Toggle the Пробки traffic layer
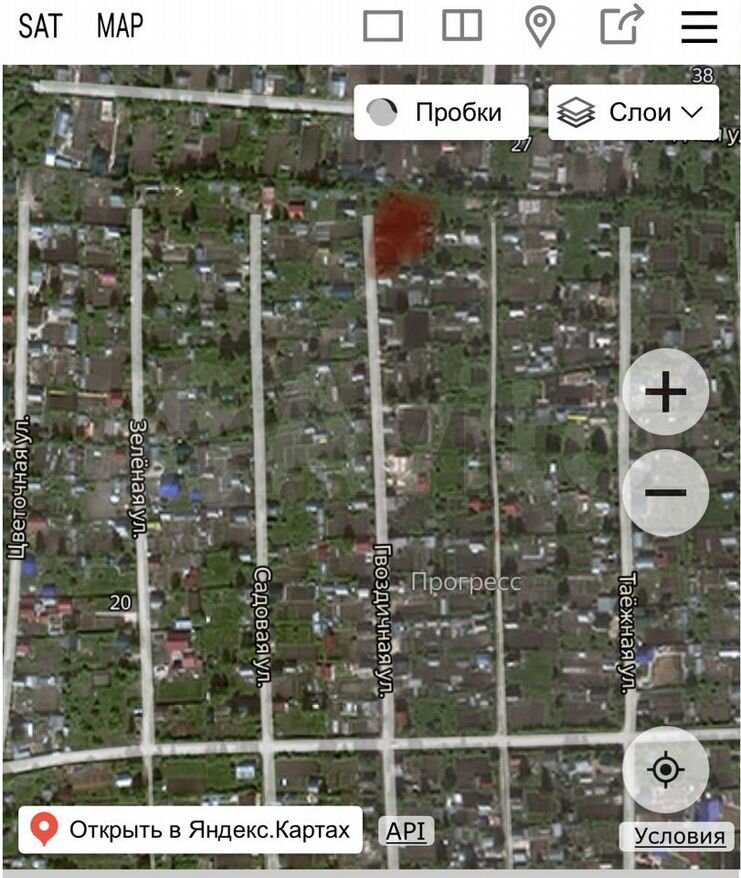The height and width of the screenshot is (878, 741). (441, 112)
